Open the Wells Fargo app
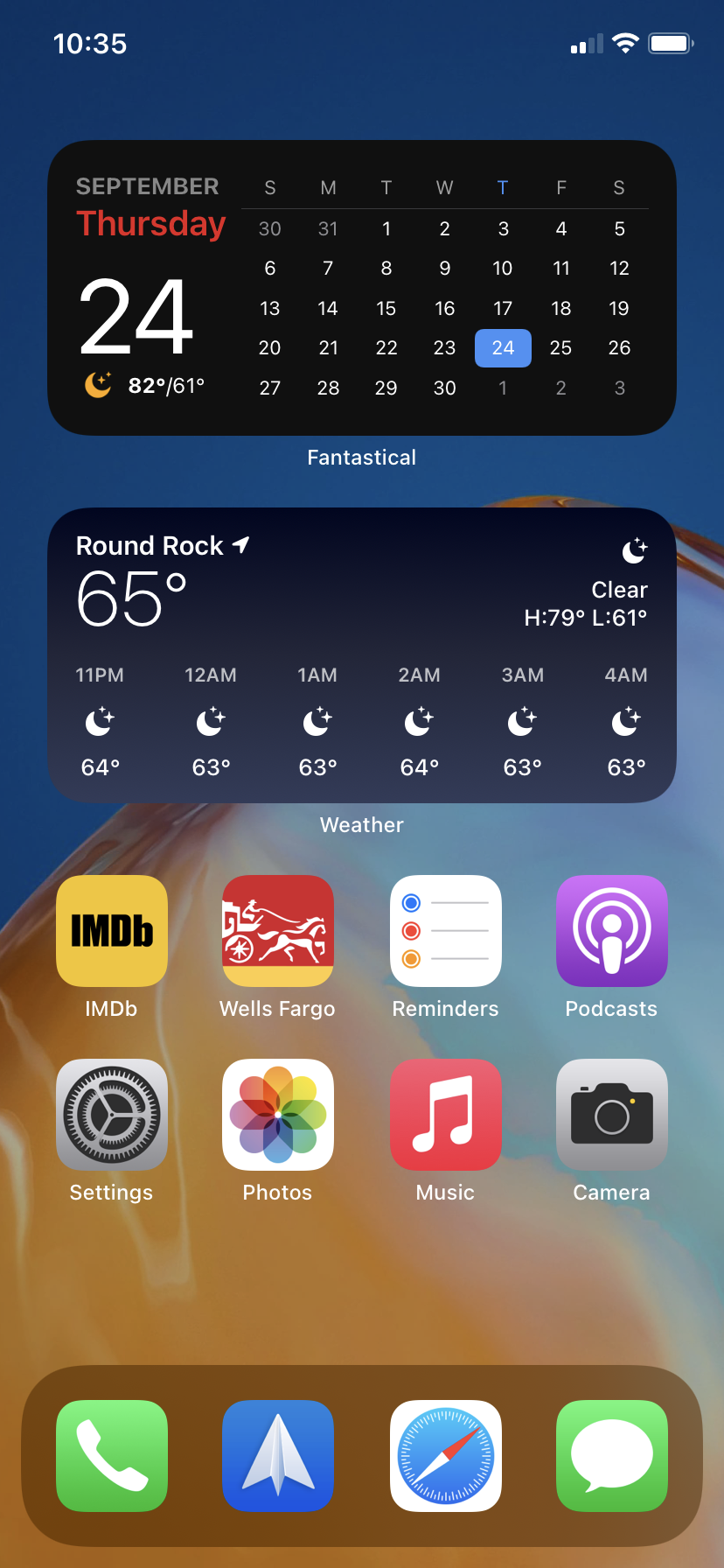Viewport: 724px width, 1568px height. click(x=278, y=931)
